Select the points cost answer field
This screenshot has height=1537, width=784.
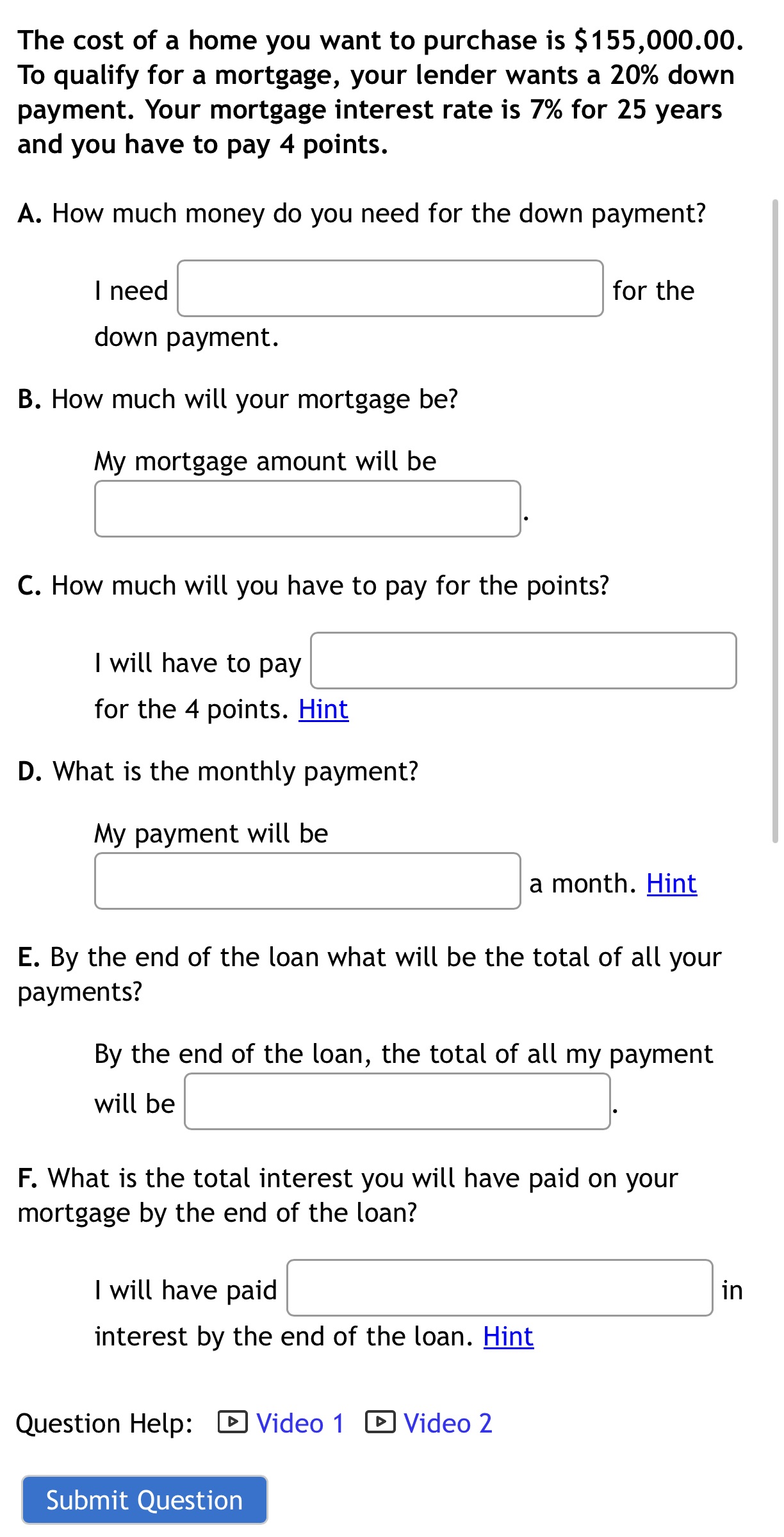tap(523, 661)
